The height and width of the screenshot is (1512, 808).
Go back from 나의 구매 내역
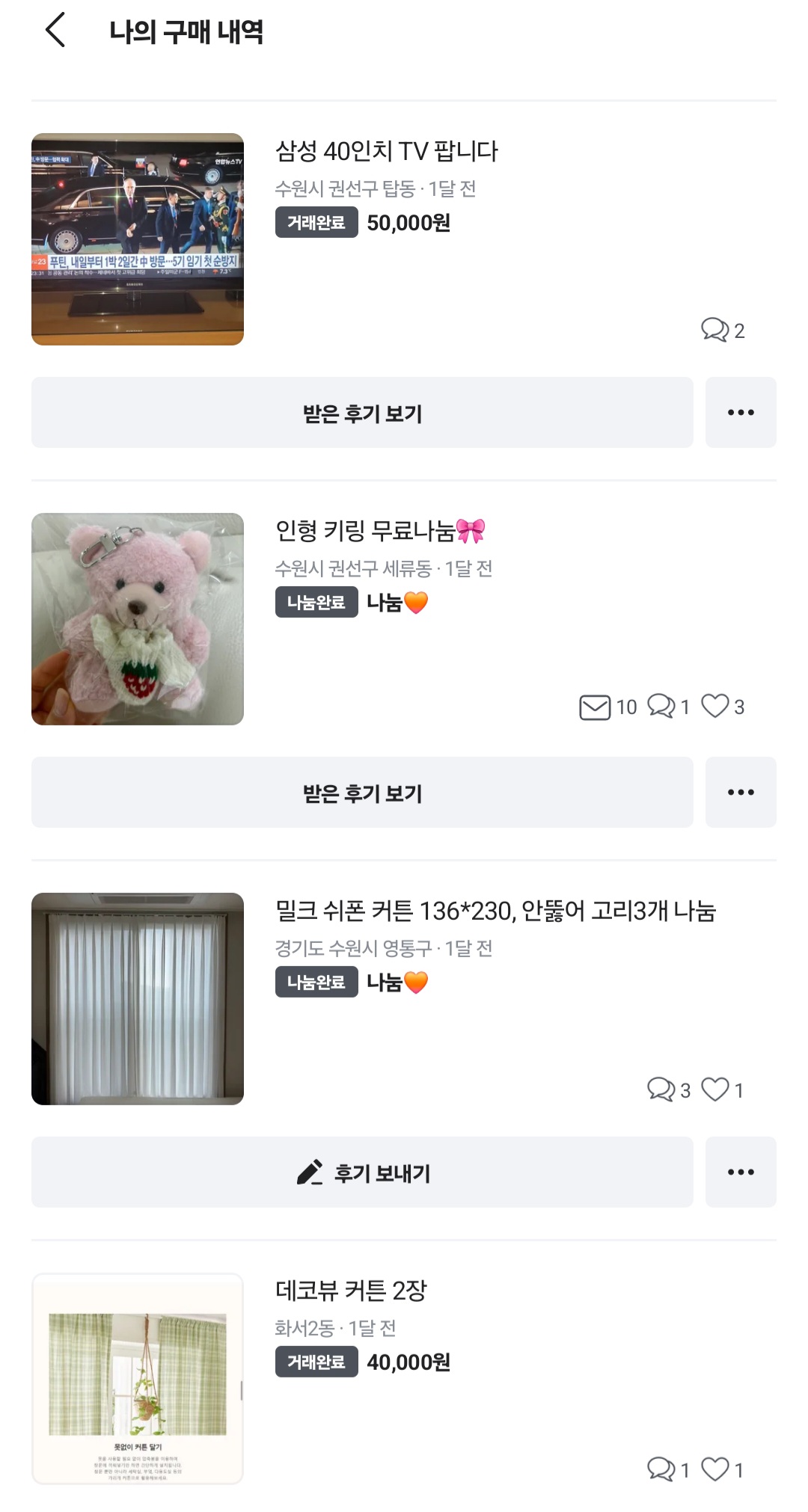click(x=56, y=31)
